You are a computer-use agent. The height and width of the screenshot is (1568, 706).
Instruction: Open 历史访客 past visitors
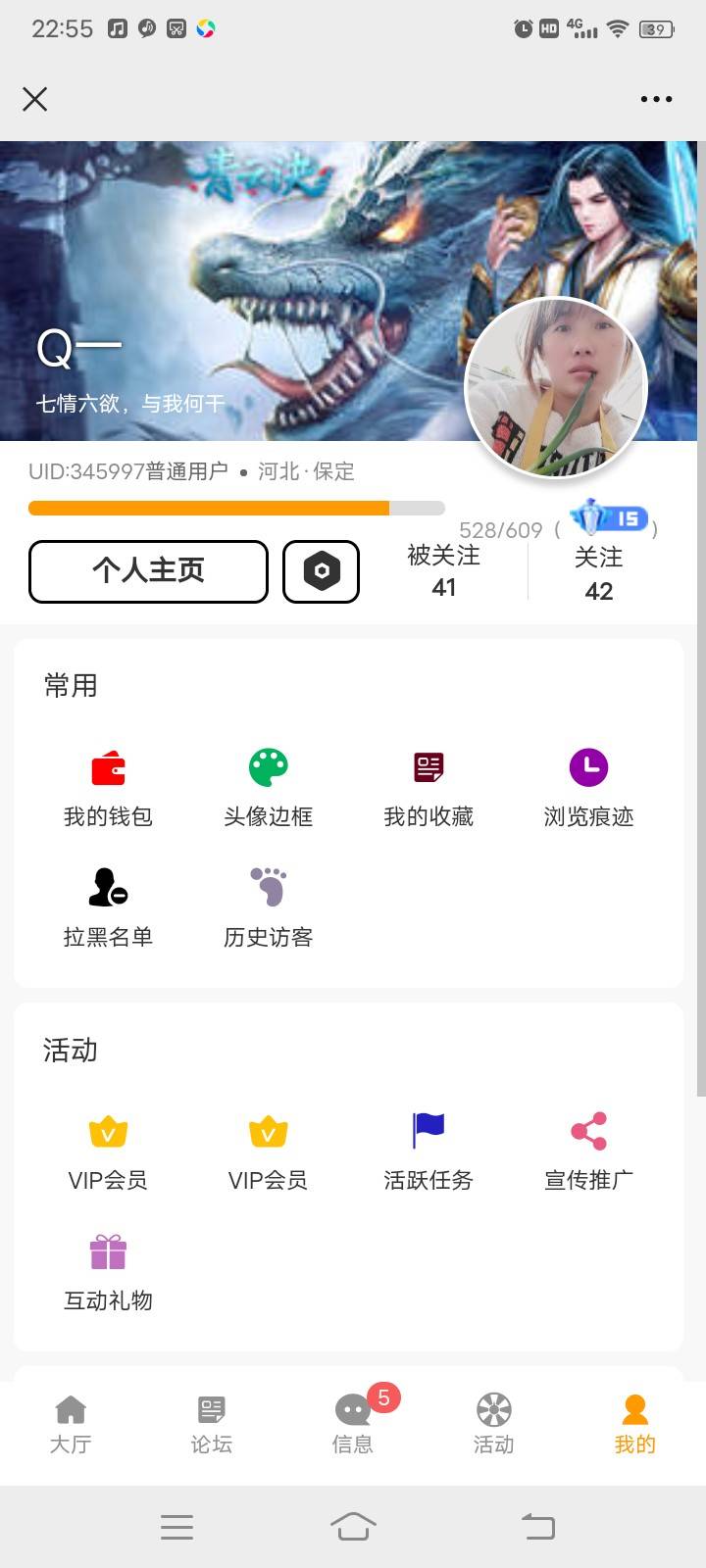click(x=268, y=908)
